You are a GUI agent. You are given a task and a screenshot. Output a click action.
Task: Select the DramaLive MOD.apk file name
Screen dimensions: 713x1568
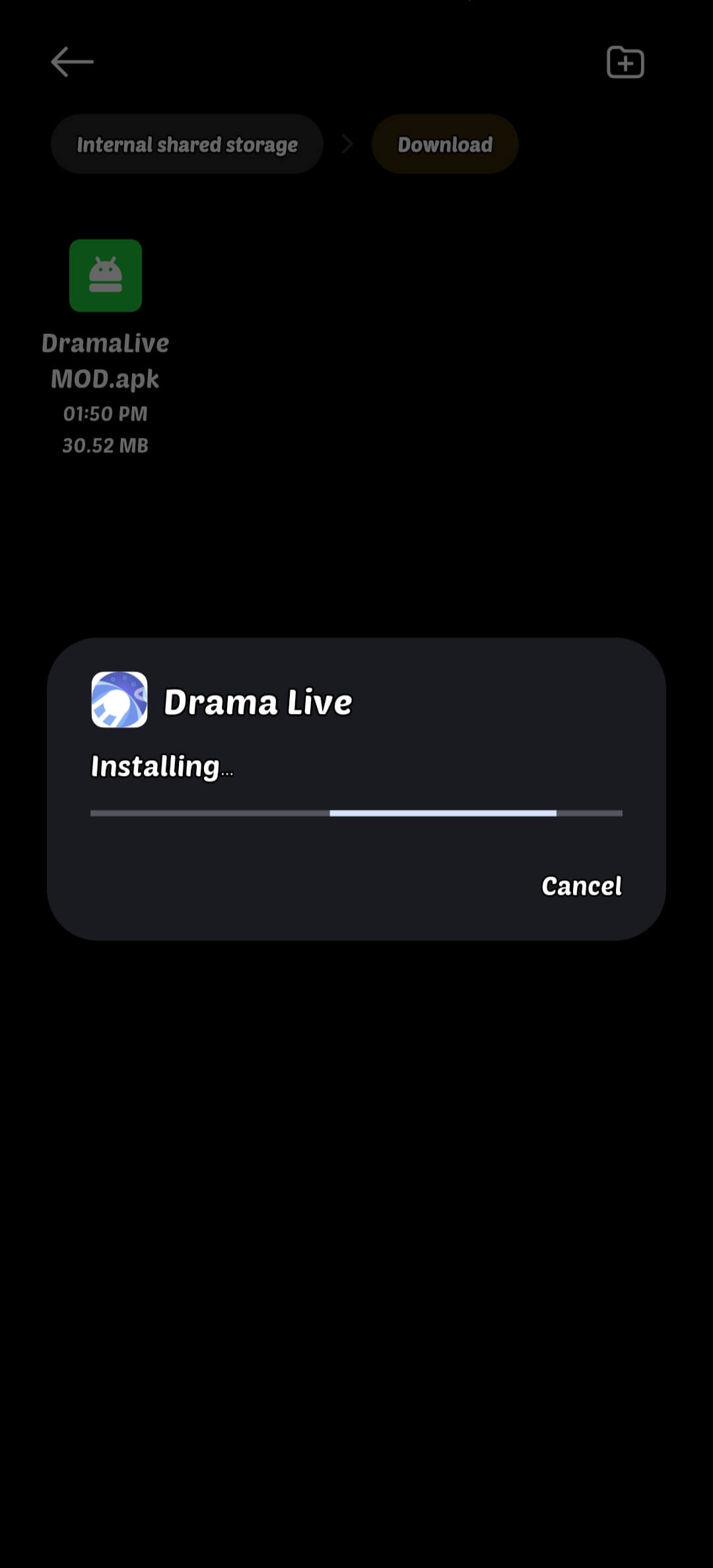coord(105,361)
